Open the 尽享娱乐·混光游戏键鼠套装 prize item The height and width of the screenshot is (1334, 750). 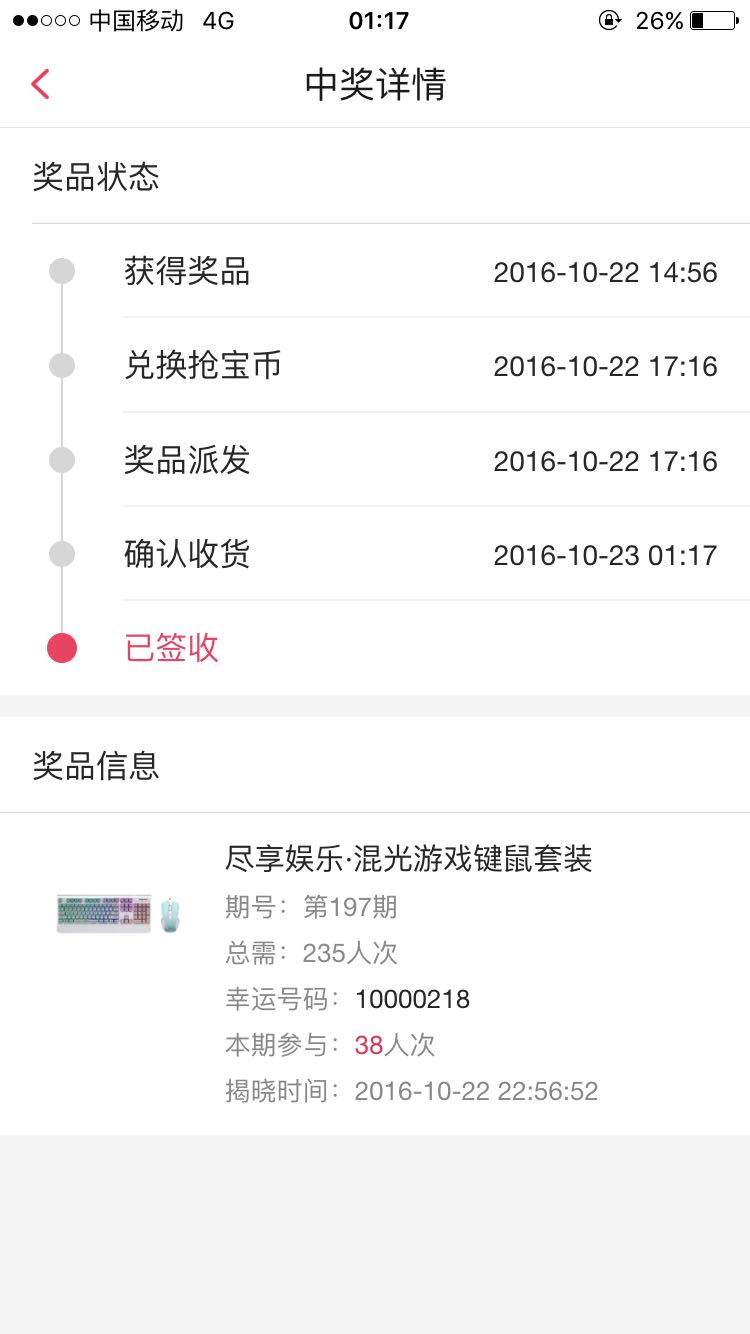(x=375, y=973)
